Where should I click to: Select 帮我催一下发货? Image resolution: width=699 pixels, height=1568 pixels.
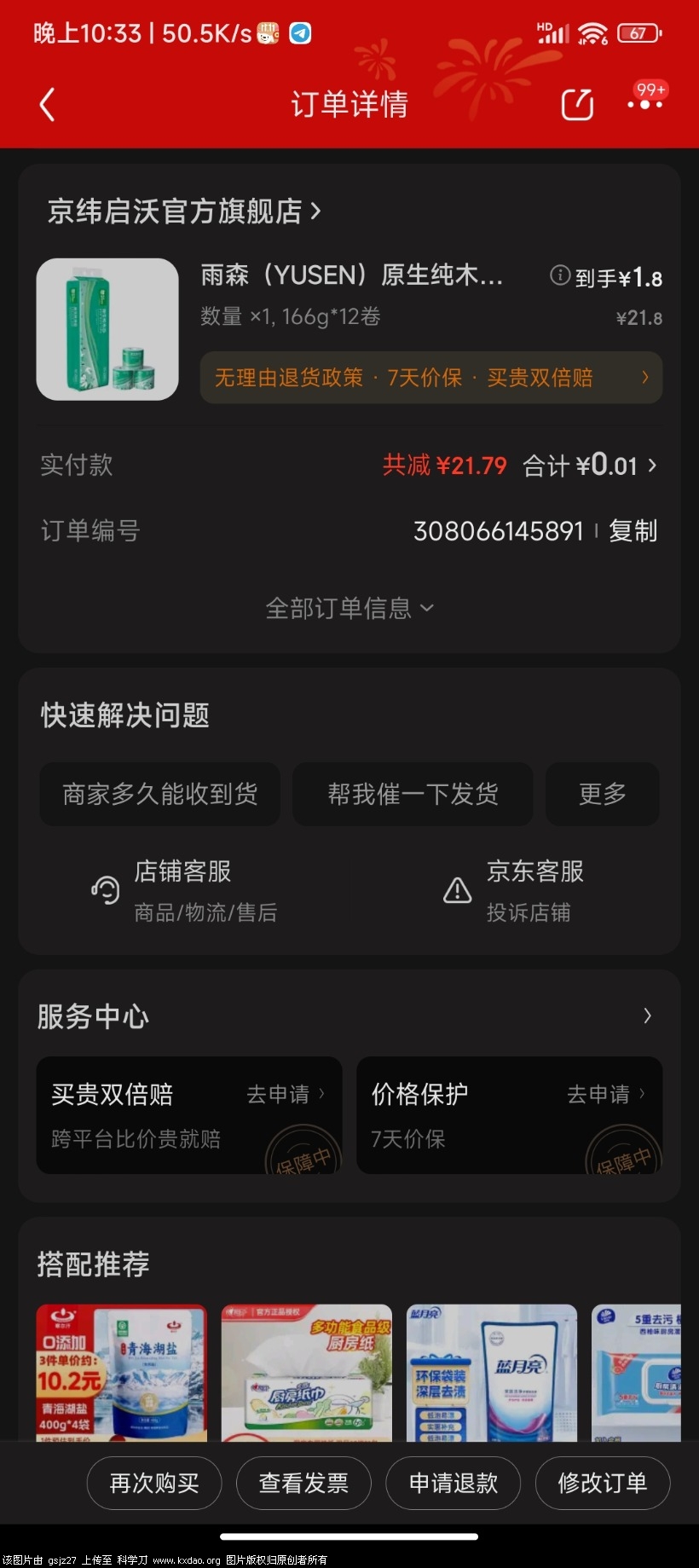(413, 794)
